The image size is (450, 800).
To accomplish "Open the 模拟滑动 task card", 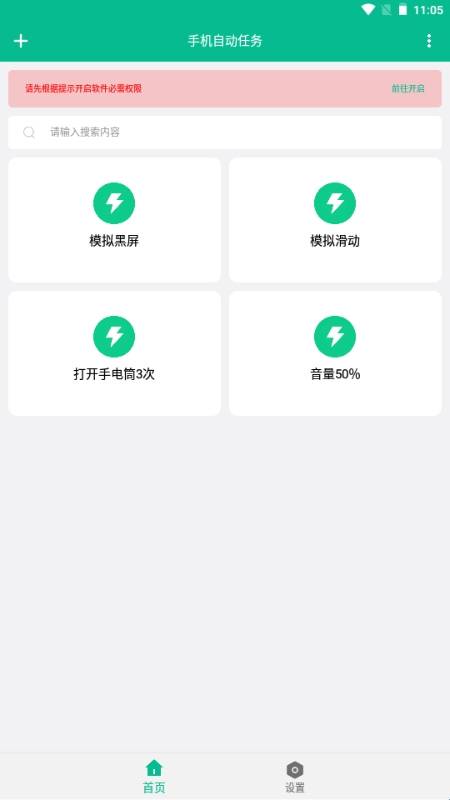I will click(x=335, y=220).
